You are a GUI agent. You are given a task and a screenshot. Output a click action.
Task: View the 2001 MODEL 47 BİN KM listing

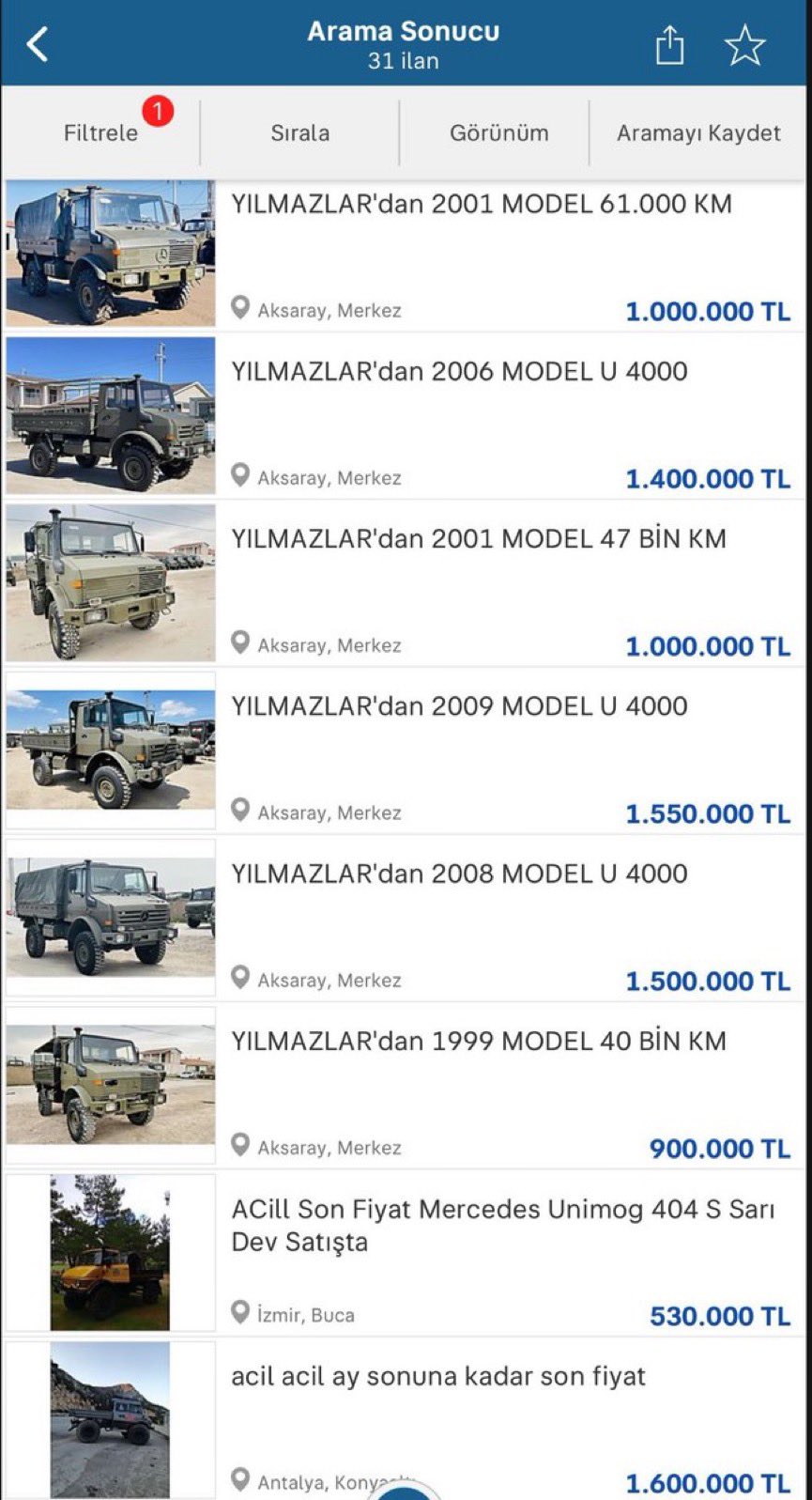point(478,538)
